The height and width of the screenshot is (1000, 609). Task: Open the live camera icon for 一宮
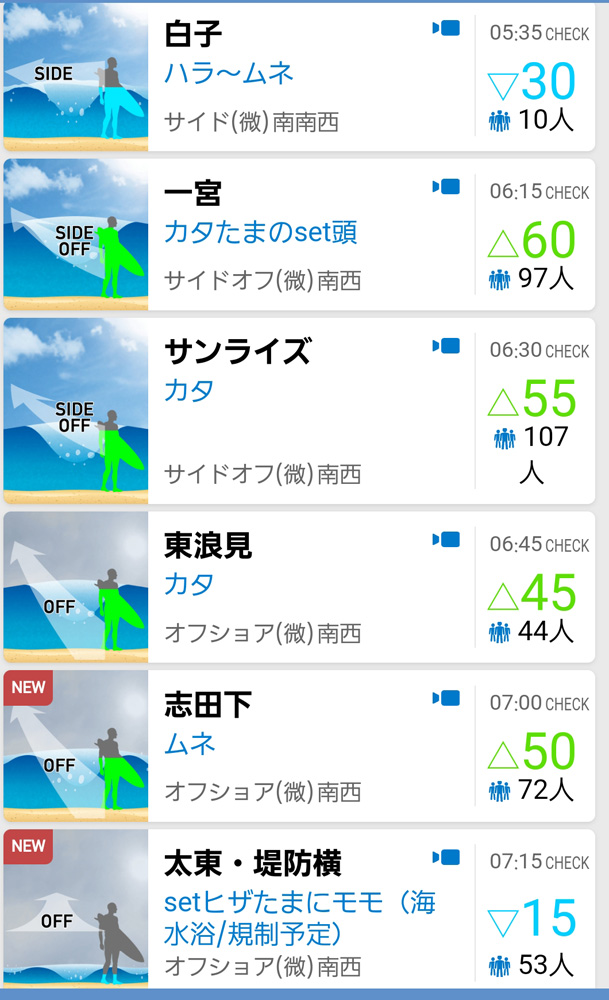(x=446, y=187)
